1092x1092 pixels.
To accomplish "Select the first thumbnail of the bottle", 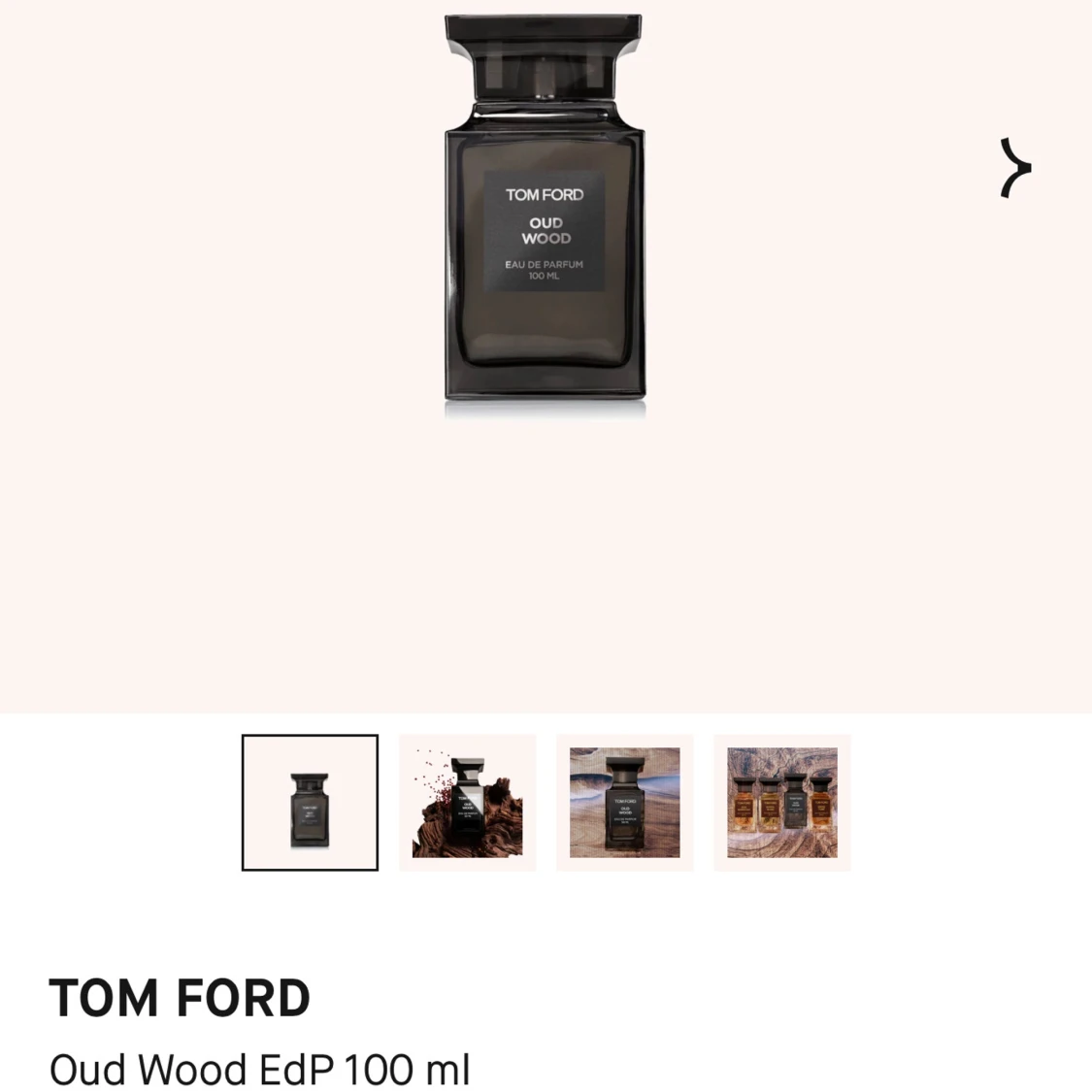I will [x=310, y=803].
